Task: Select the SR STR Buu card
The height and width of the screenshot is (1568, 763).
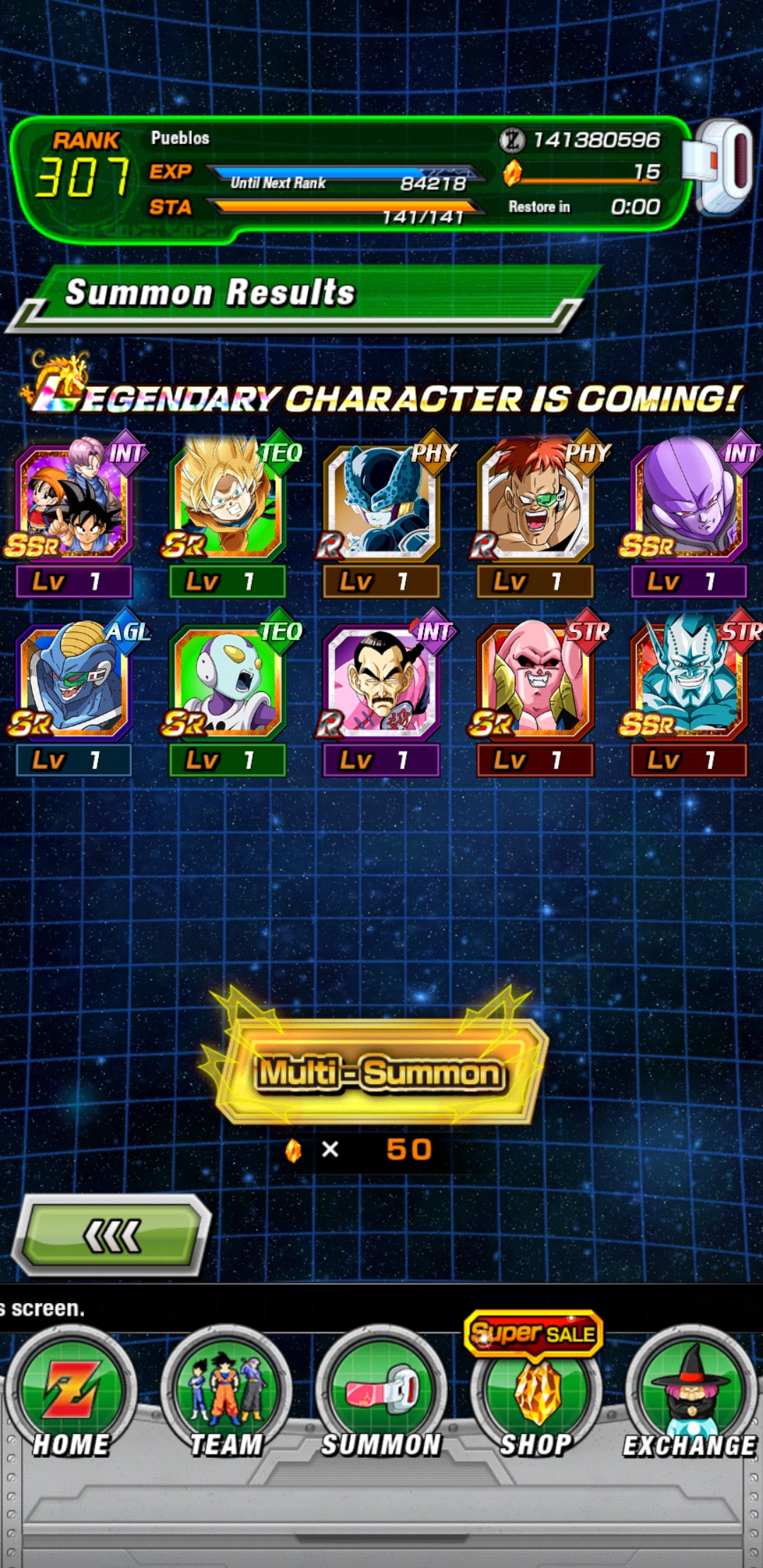Action: (535, 694)
